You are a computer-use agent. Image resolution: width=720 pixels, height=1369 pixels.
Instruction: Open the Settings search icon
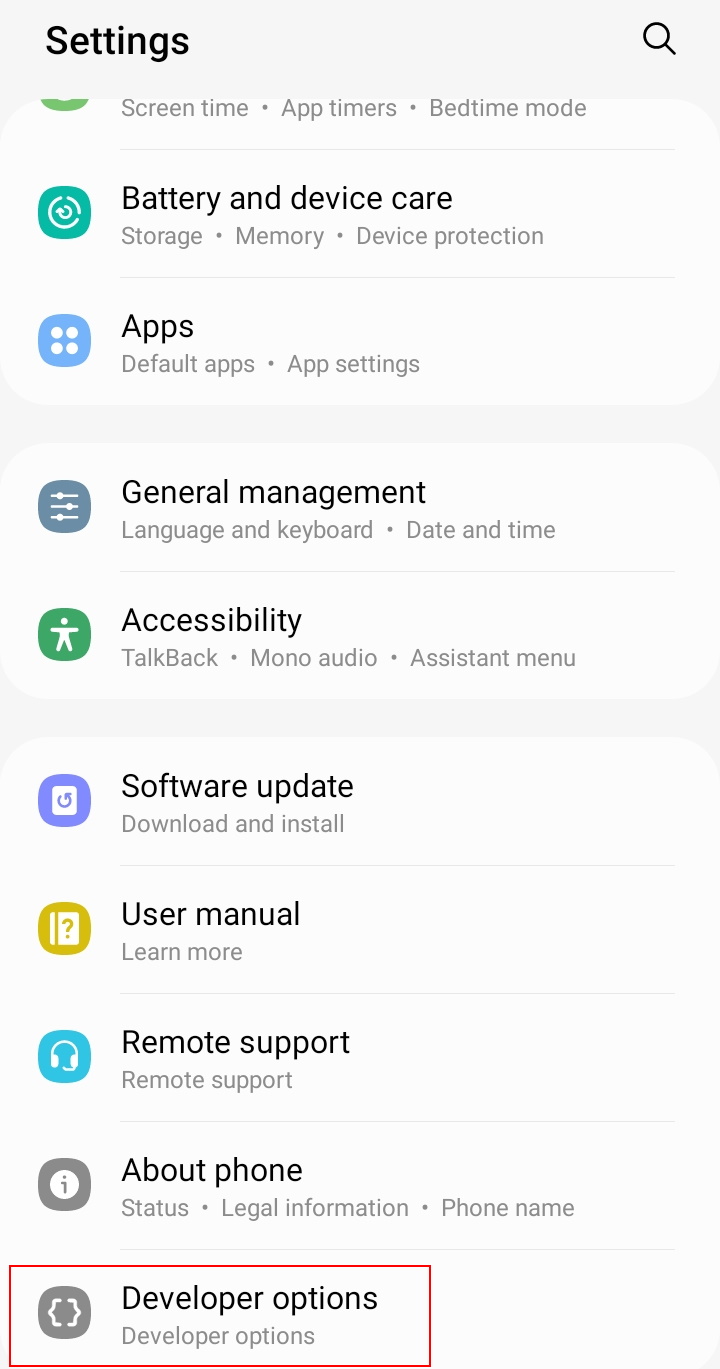point(659,39)
